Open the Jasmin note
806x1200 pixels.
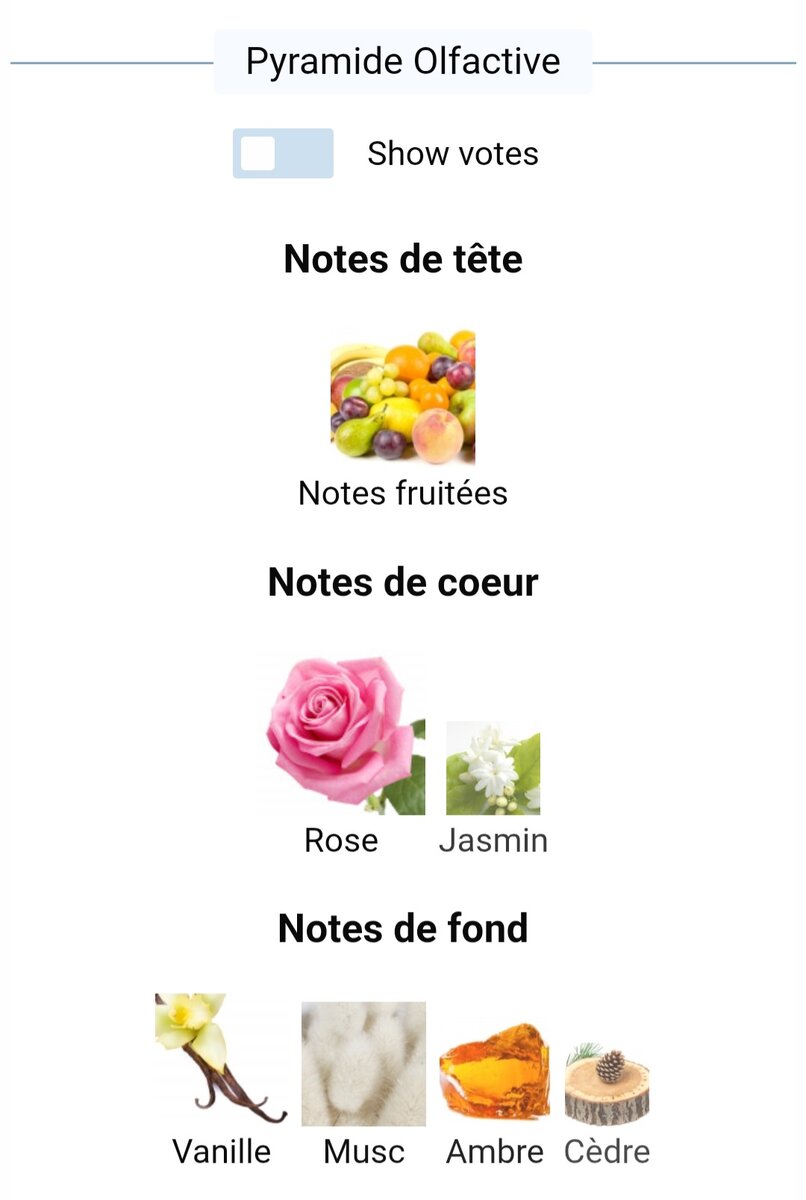(493, 768)
